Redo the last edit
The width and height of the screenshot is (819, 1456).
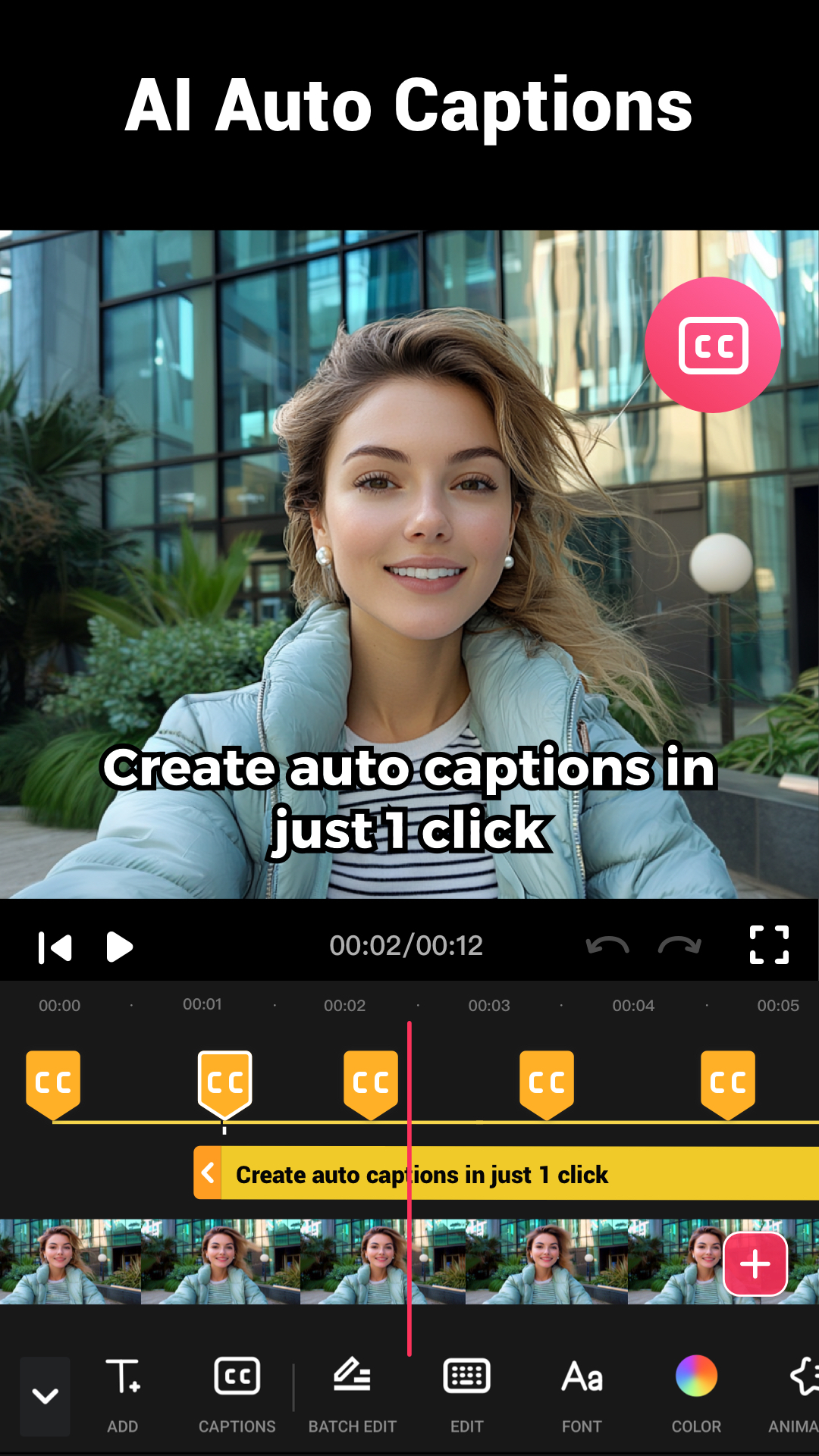(x=679, y=946)
